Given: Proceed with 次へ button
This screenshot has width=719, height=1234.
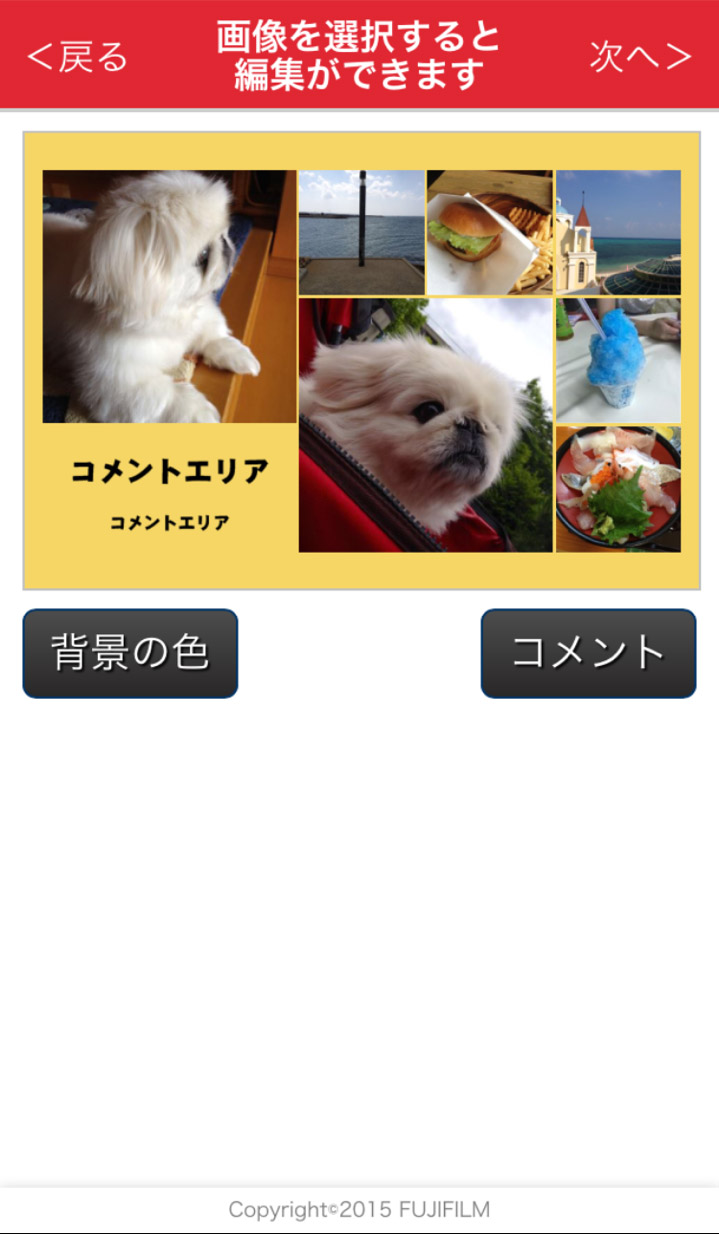Looking at the screenshot, I should [640, 57].
